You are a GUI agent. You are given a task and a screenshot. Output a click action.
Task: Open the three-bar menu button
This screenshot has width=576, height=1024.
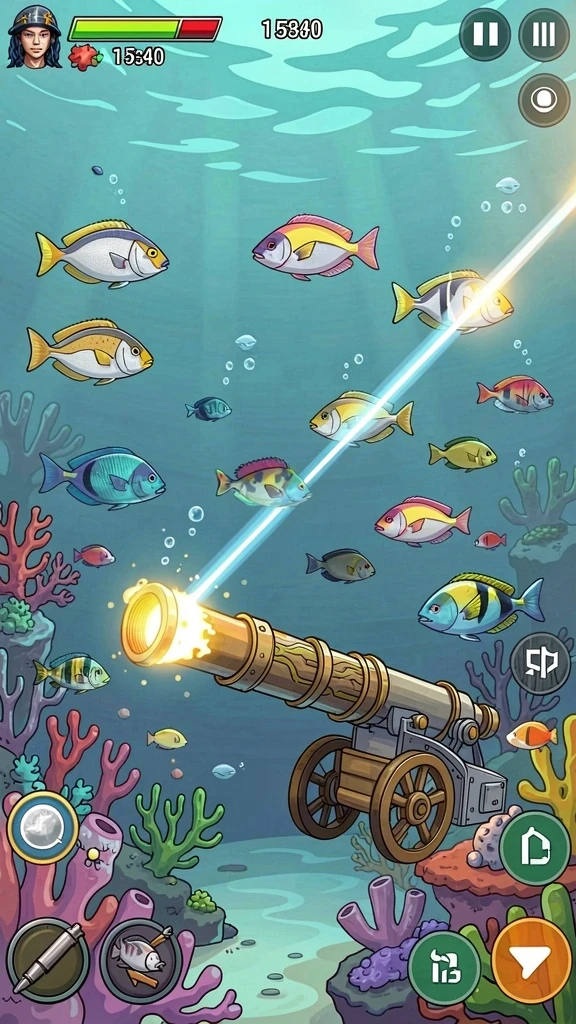point(543,34)
